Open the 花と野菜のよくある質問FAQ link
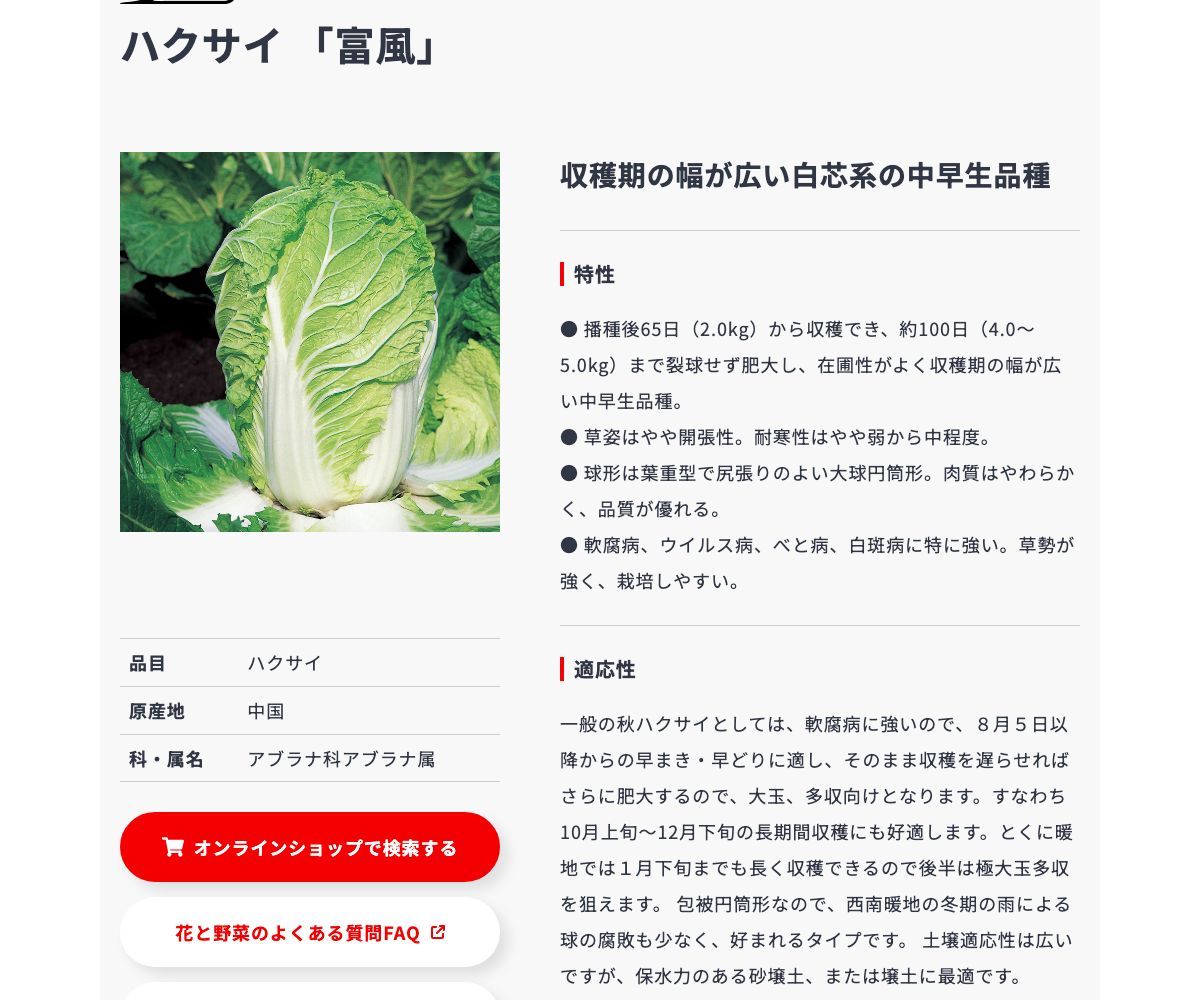 pos(310,933)
